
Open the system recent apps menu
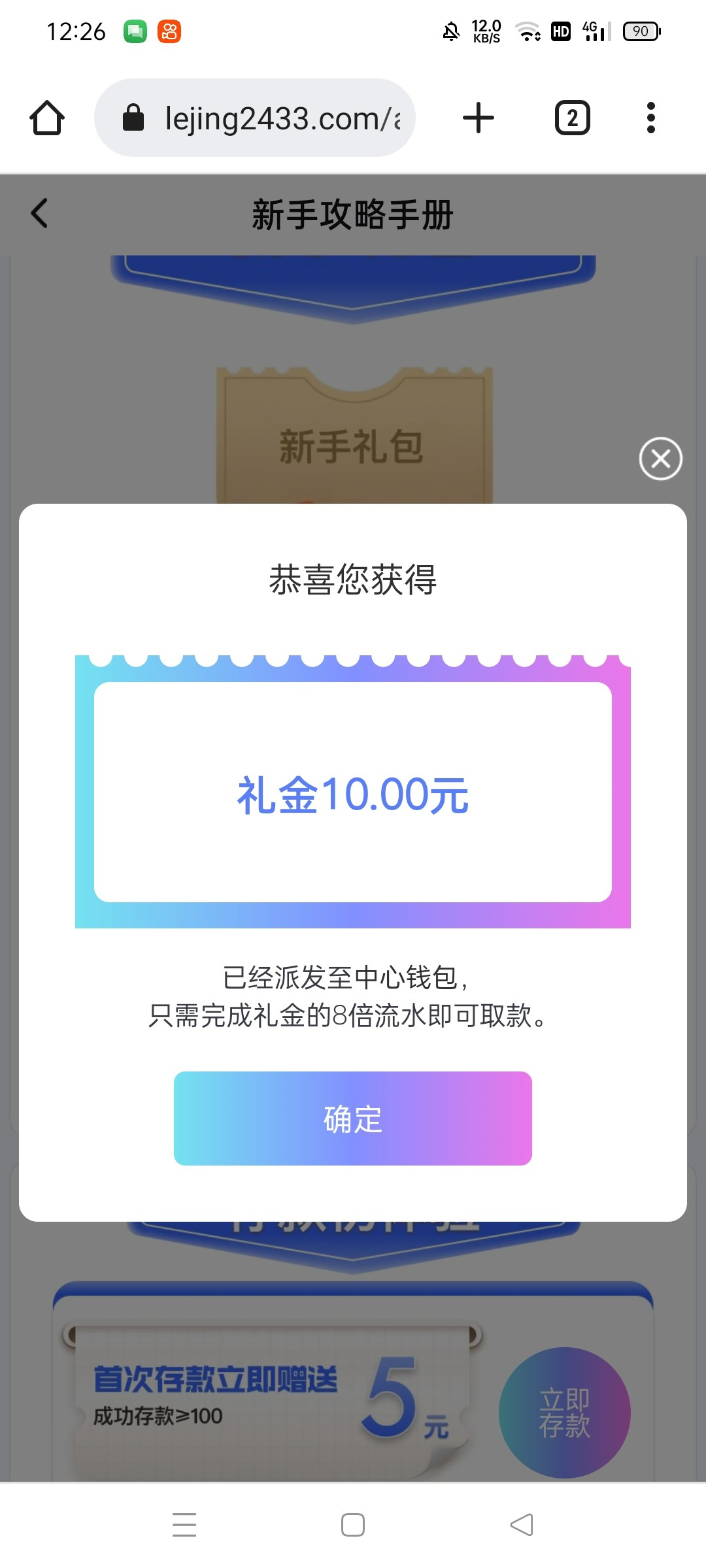coord(184,1525)
